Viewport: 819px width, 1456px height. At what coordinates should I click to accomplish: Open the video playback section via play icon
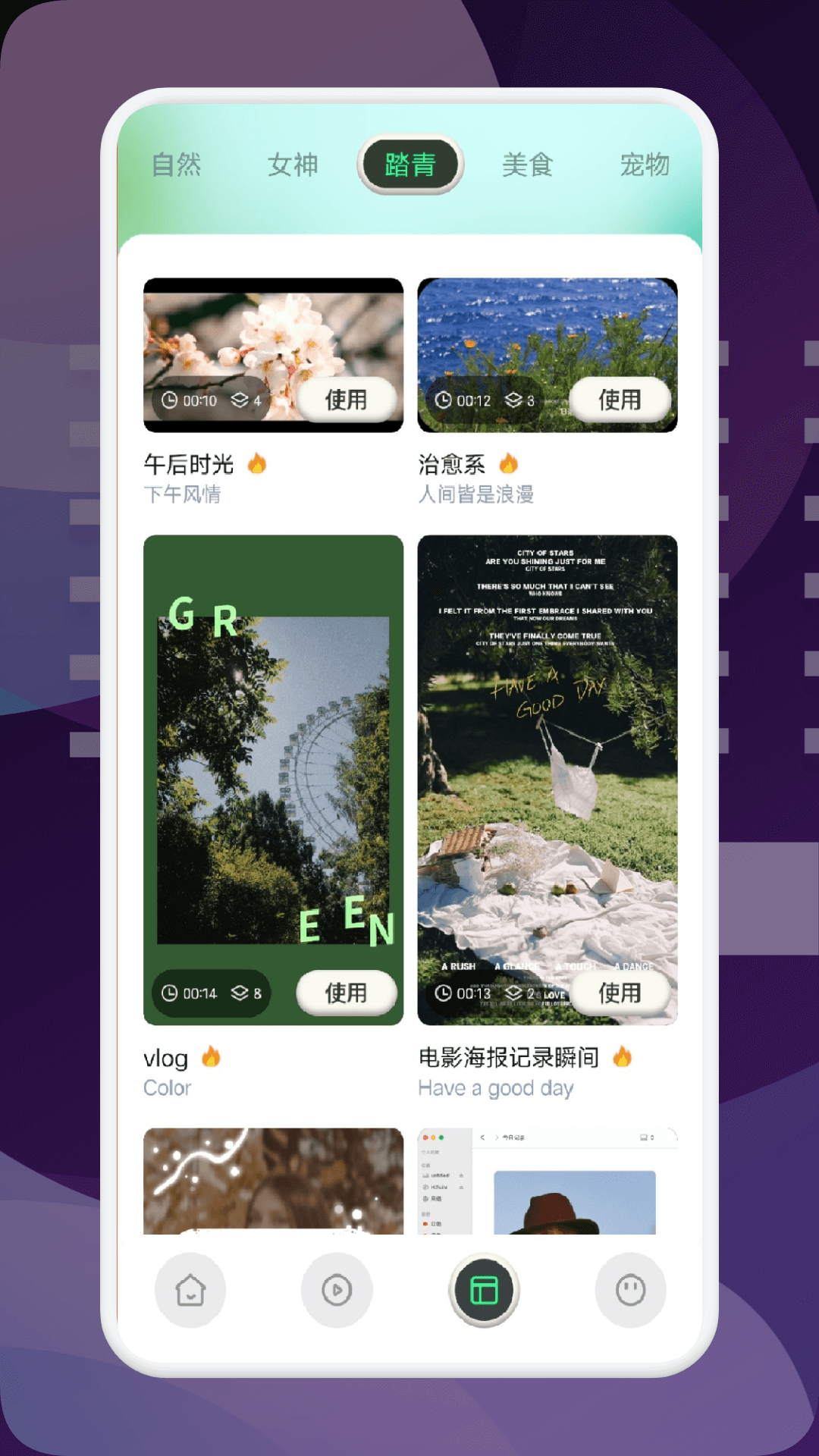click(337, 1289)
